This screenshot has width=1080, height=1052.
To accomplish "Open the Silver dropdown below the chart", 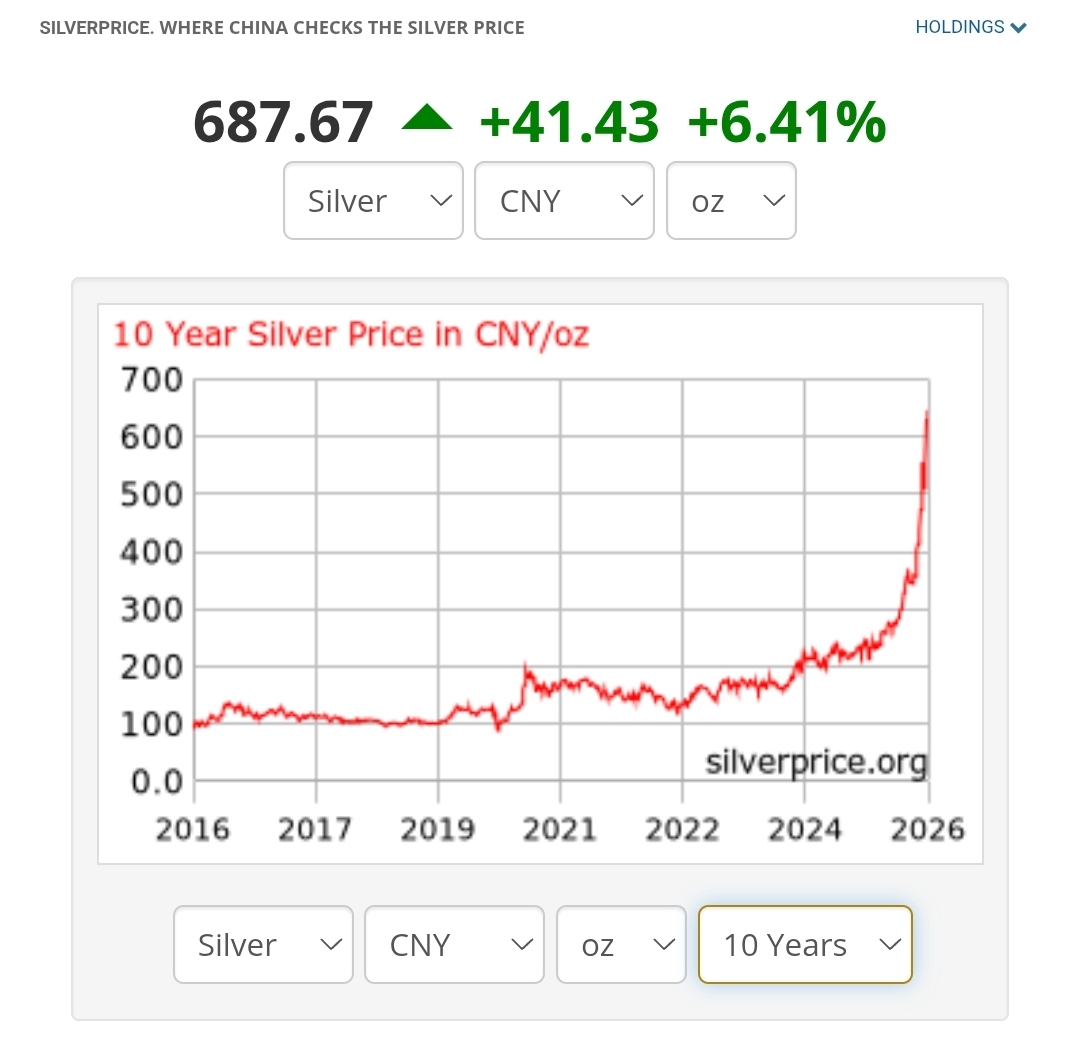I will tap(263, 945).
